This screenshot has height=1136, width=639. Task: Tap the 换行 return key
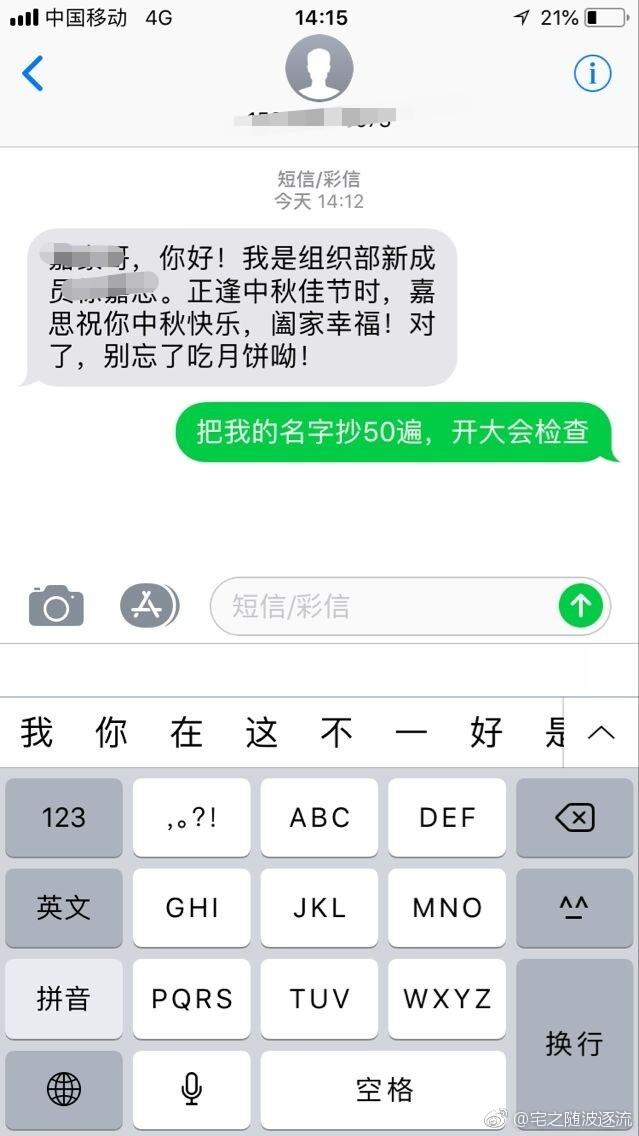[x=574, y=1043]
